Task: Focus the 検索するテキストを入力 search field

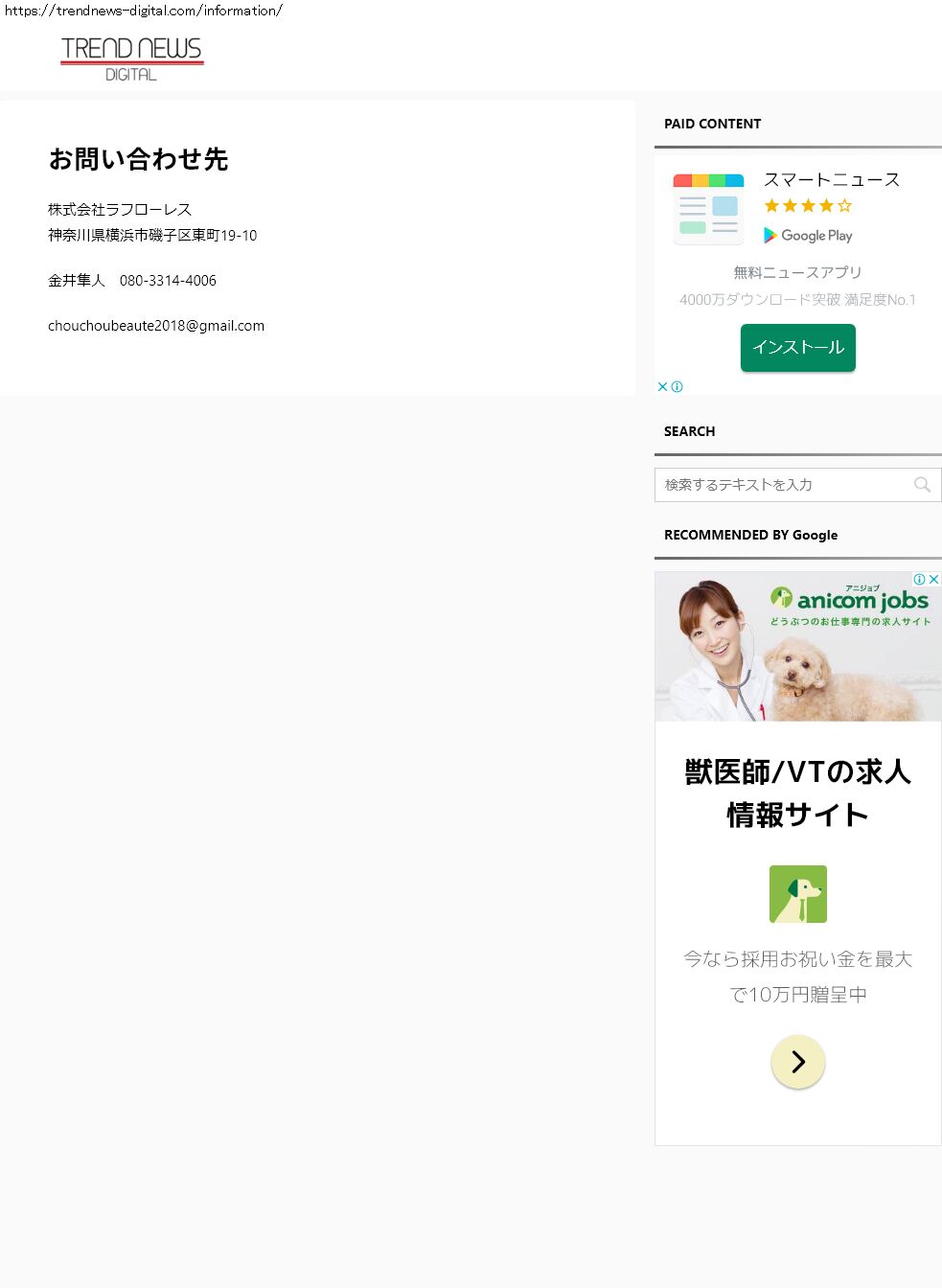Action: click(x=781, y=485)
